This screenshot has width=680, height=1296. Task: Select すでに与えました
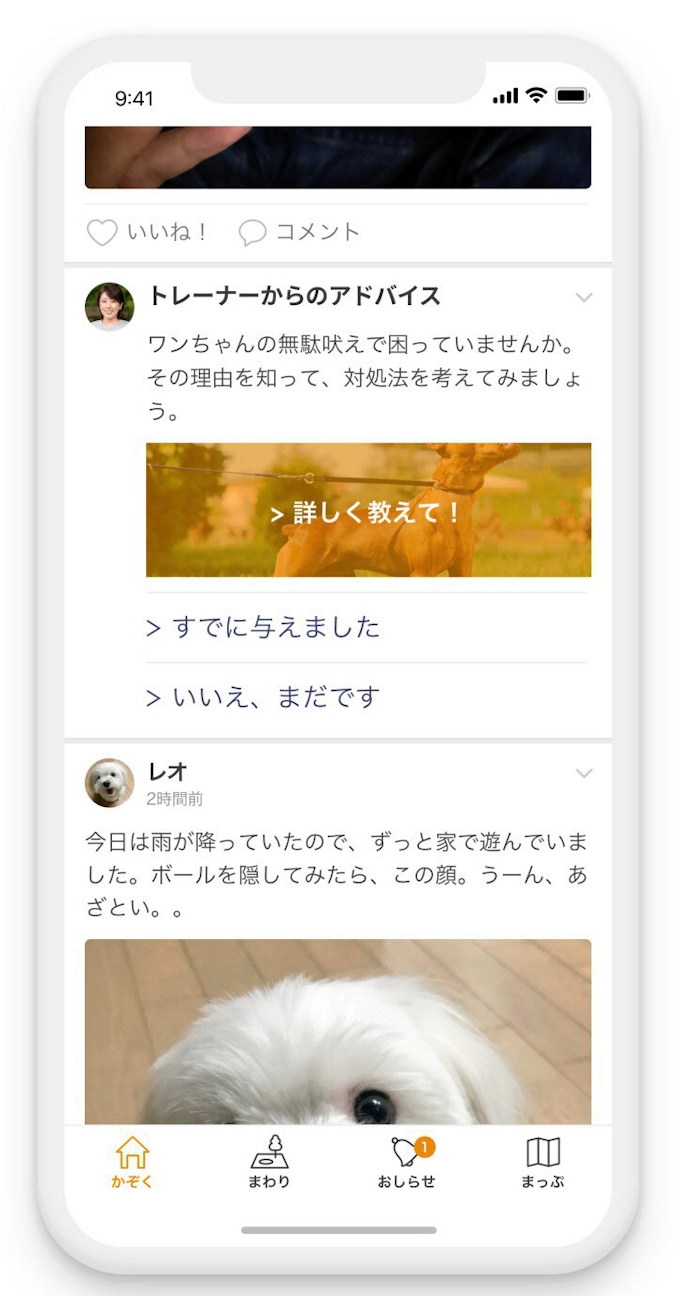point(264,628)
